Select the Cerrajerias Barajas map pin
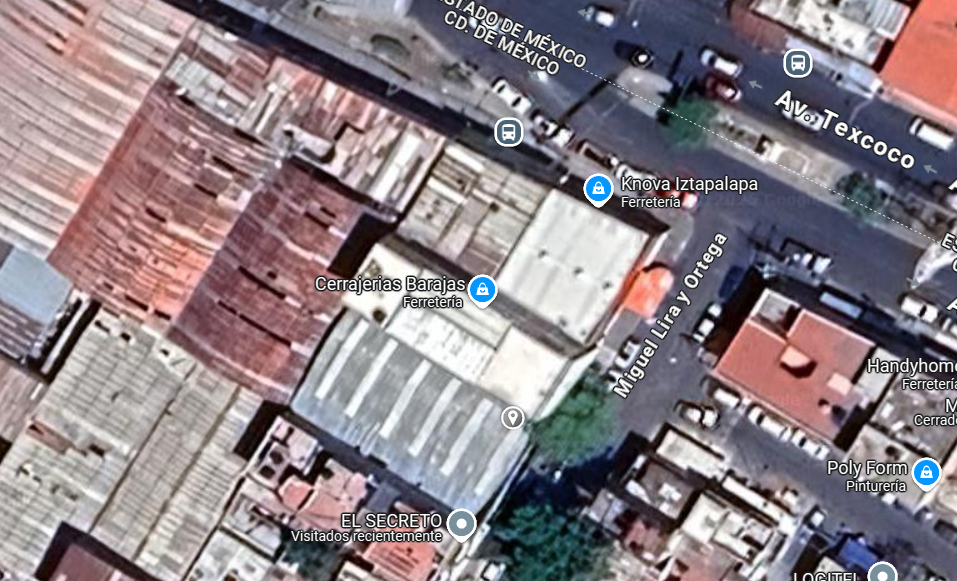 tap(483, 289)
